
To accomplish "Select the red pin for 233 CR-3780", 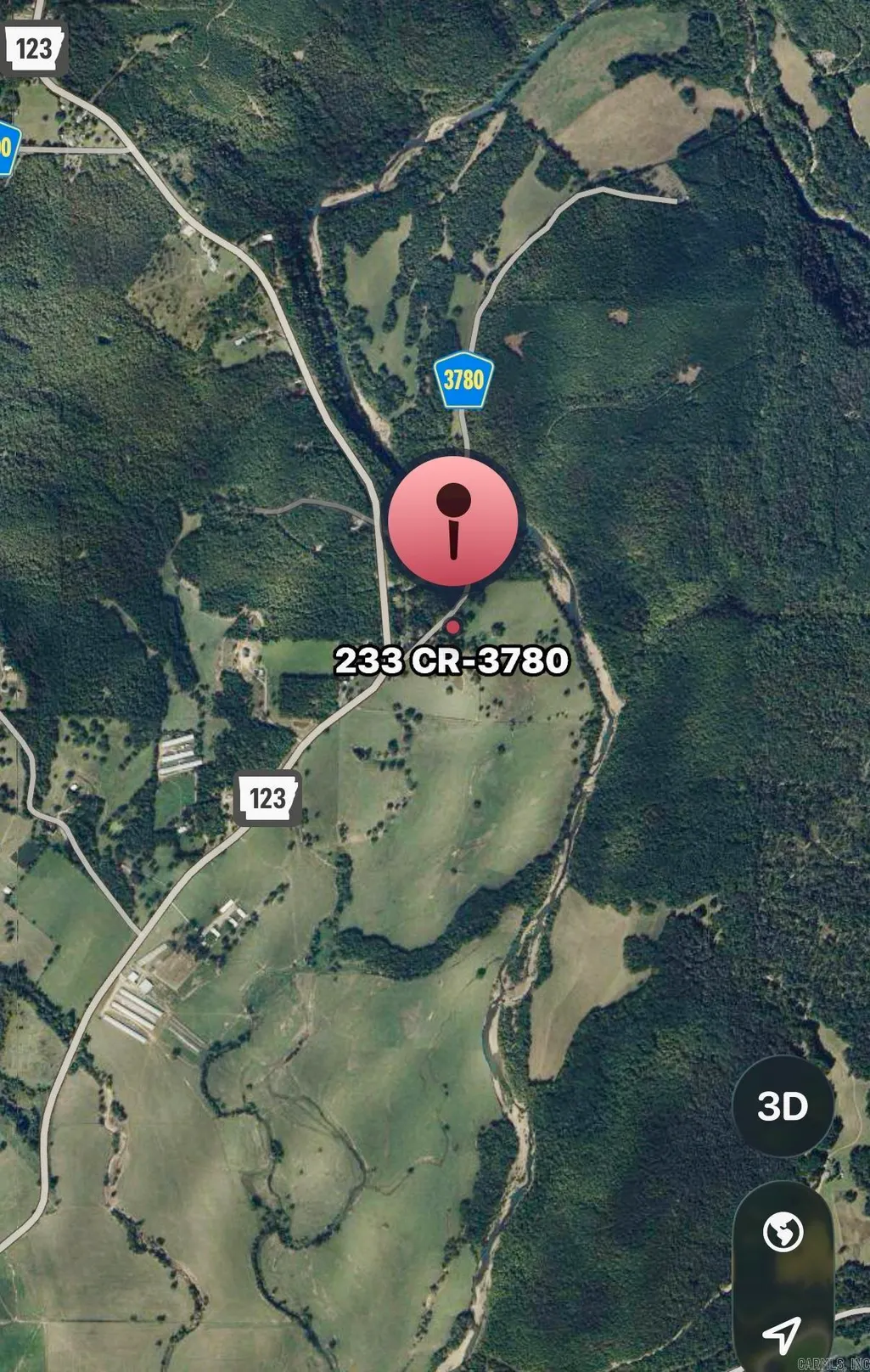I will (453, 520).
